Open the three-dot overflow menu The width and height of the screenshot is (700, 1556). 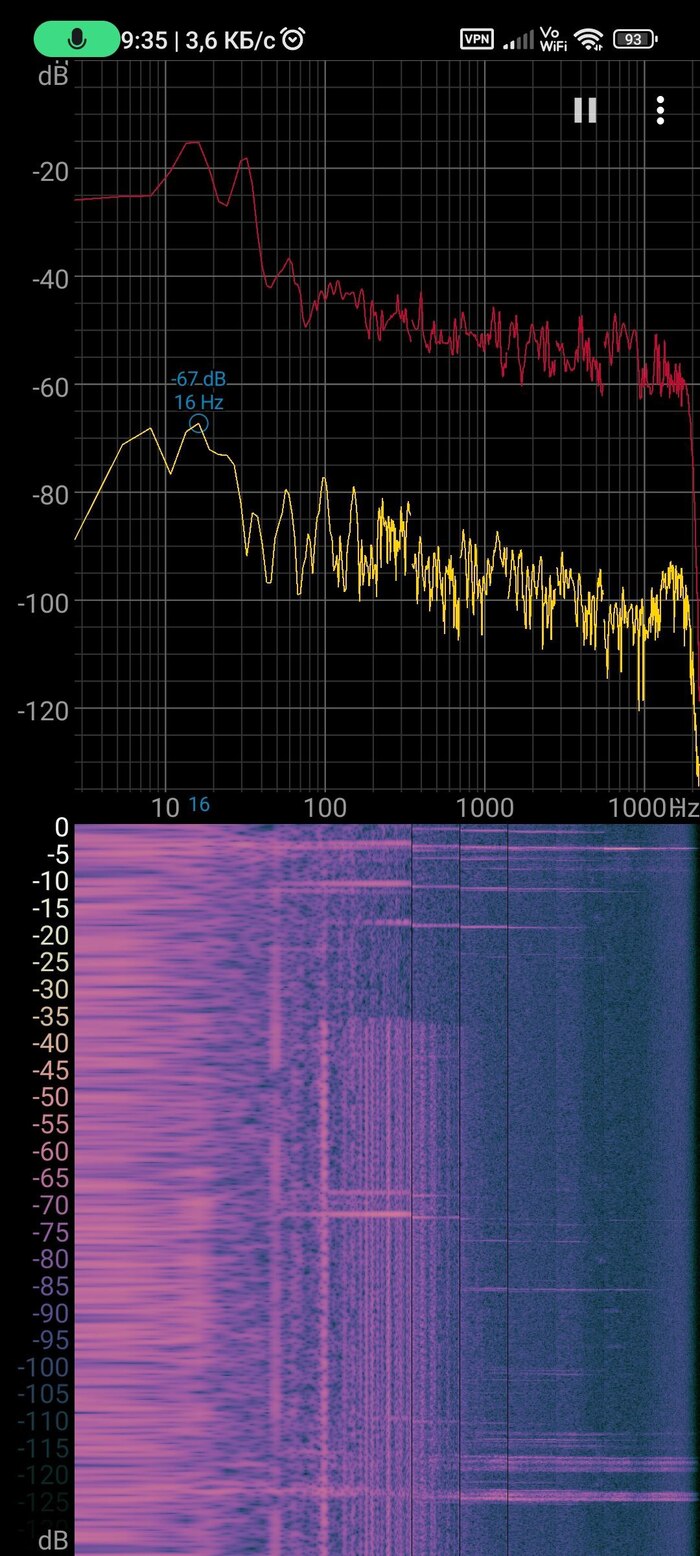660,110
